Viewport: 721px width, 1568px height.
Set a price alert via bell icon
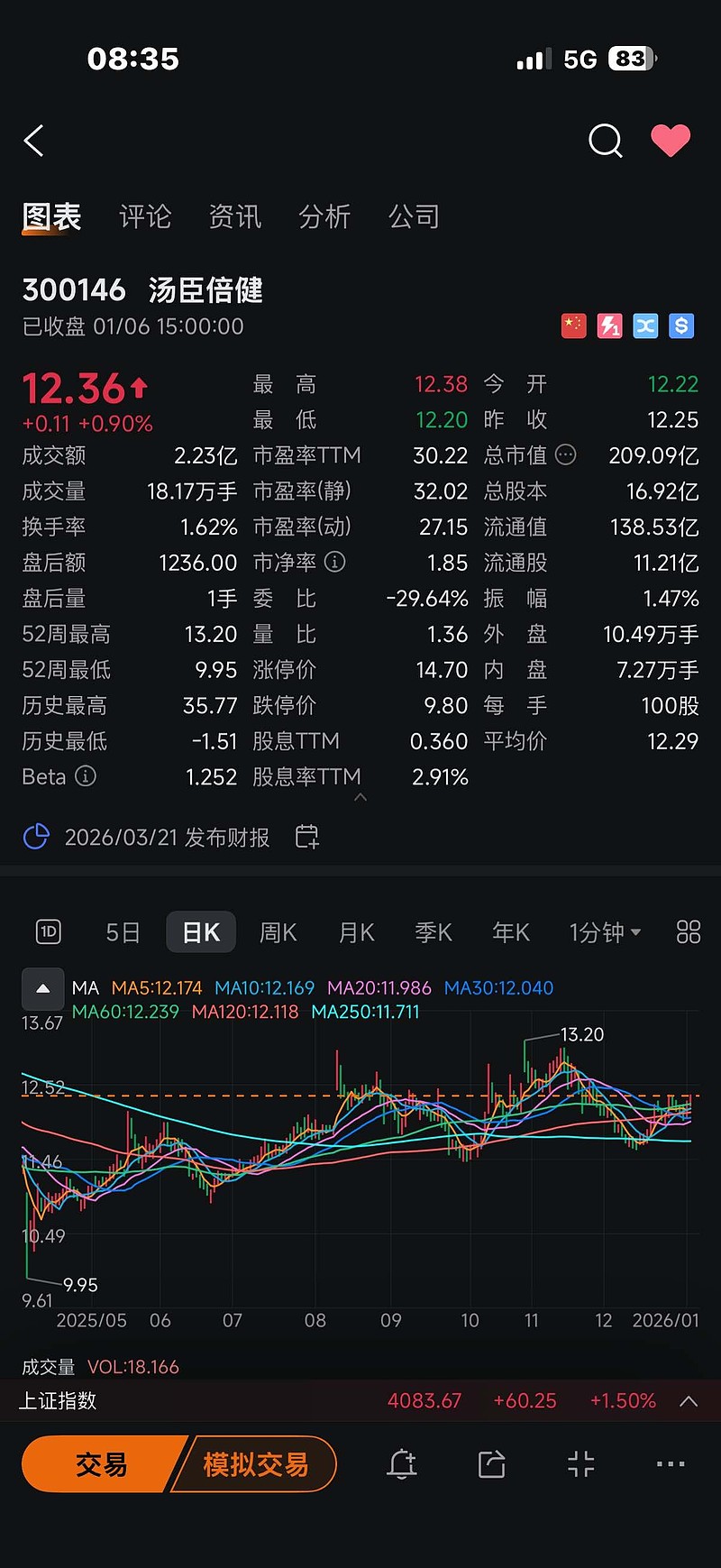pos(402,1464)
